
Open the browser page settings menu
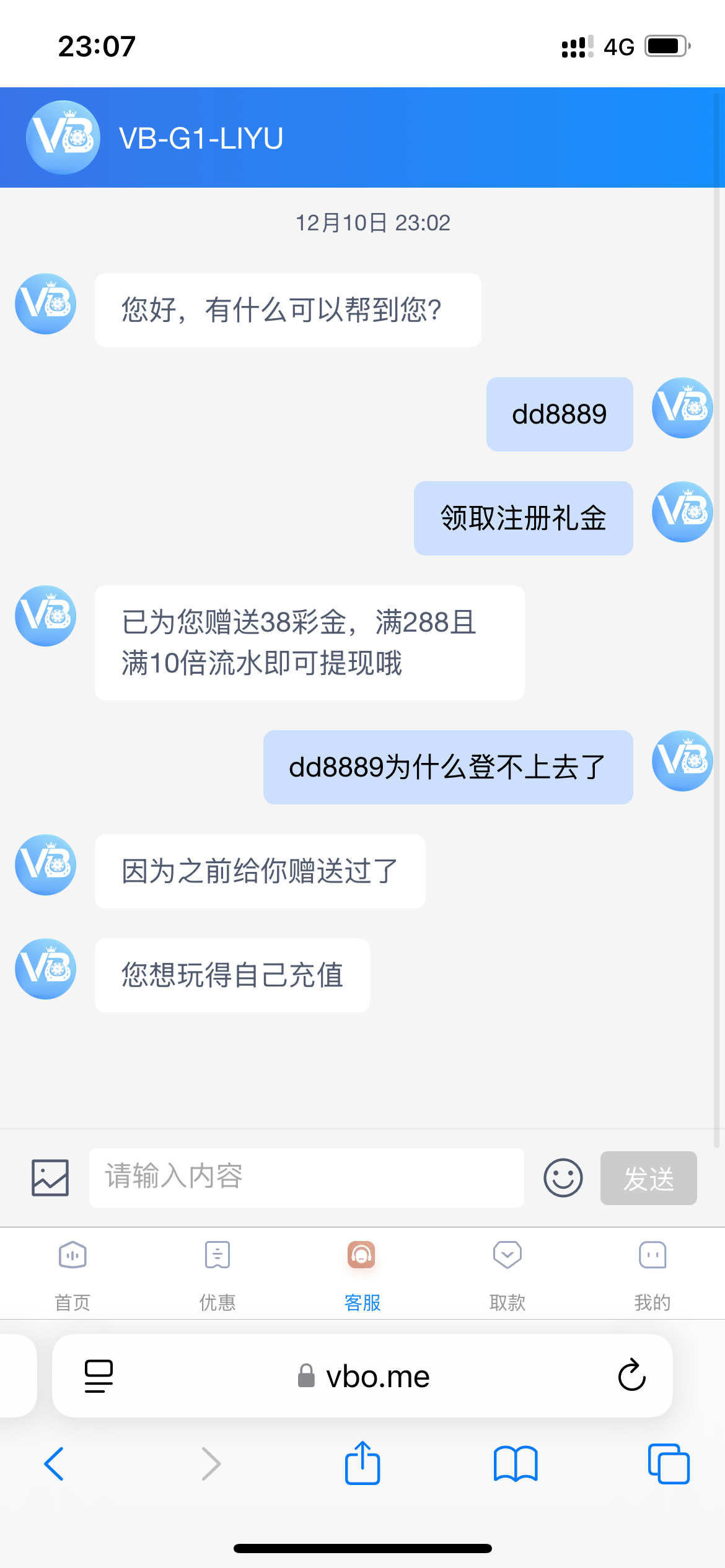click(x=99, y=1376)
